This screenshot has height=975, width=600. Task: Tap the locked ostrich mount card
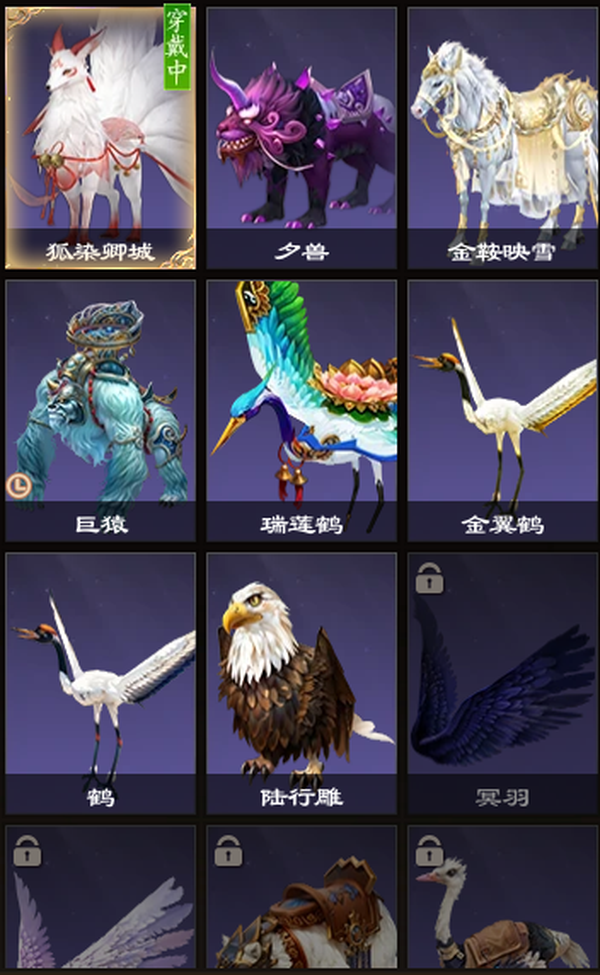click(502, 897)
